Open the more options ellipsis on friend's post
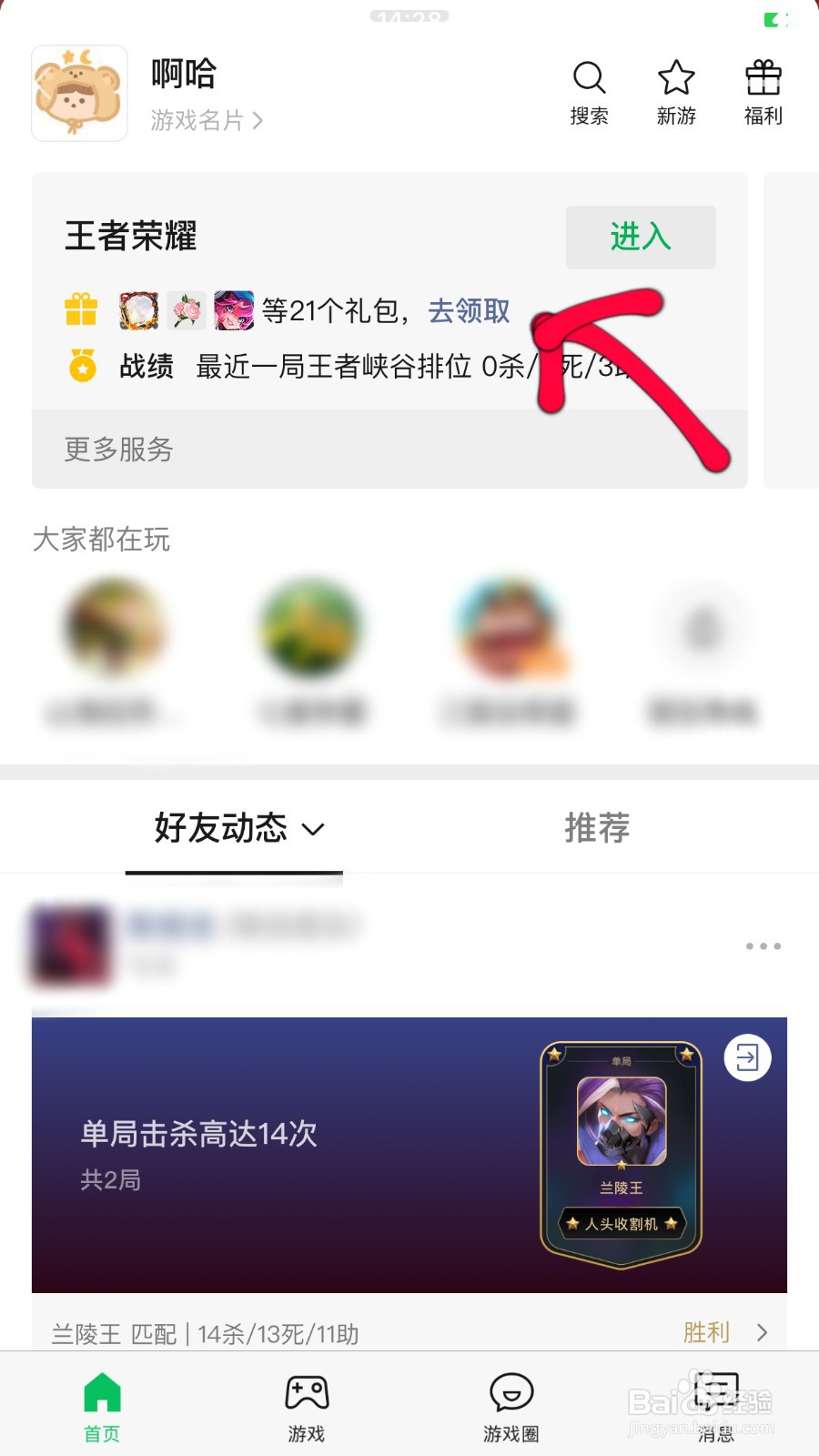Screen dimensions: 819x1456 (x=763, y=946)
